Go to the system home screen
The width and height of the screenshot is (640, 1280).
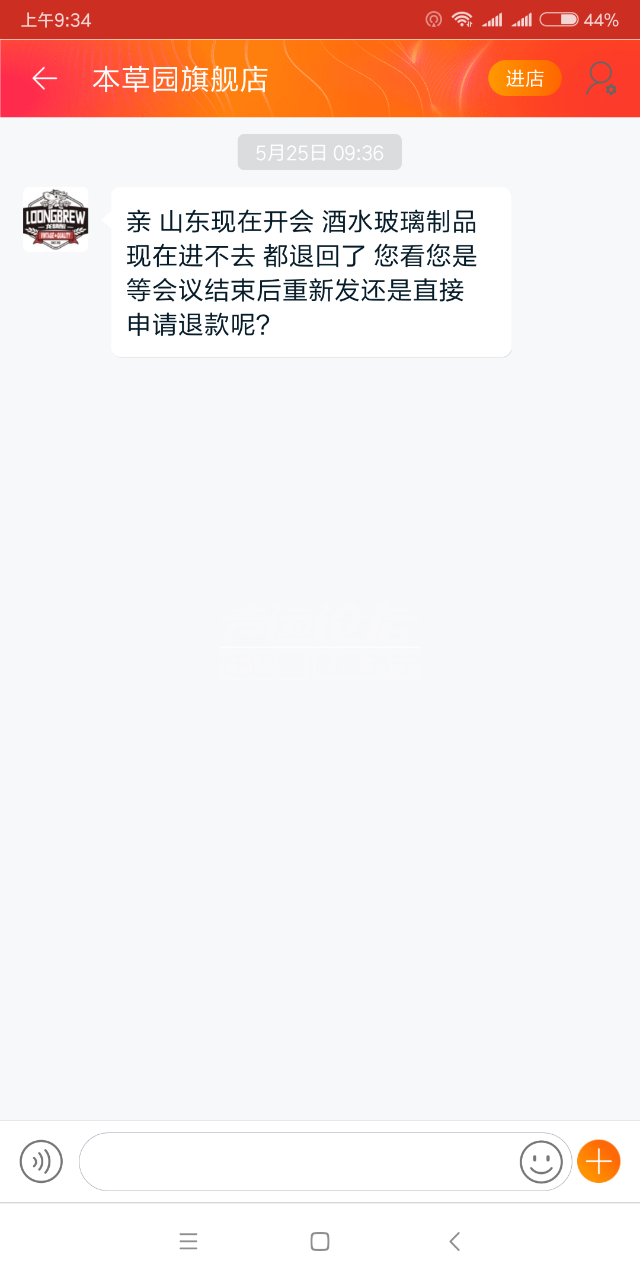pos(320,1241)
